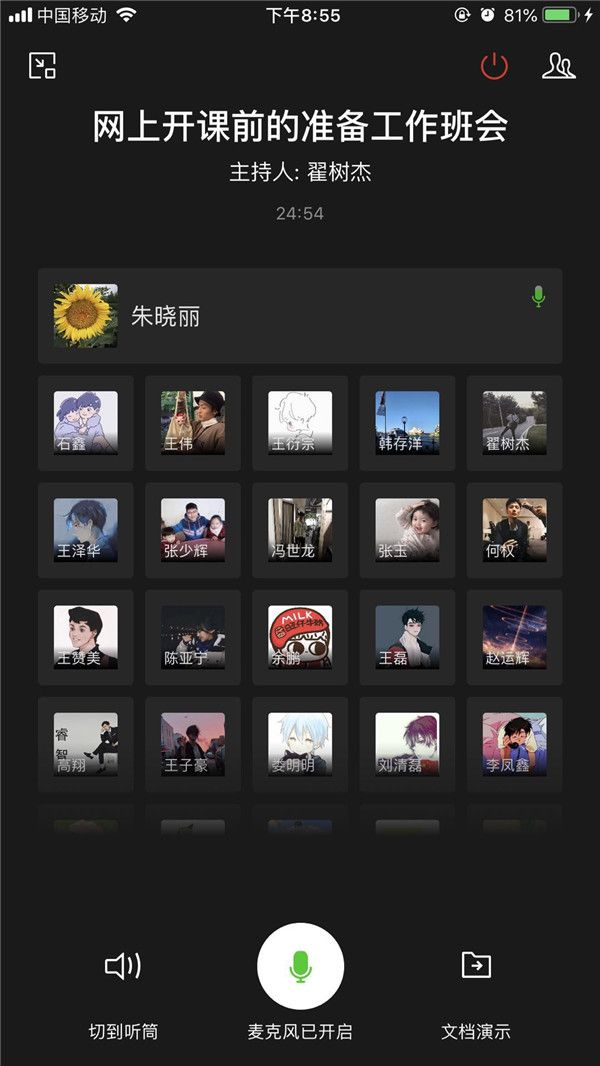Select participant 何权
Image resolution: width=600 pixels, height=1066 pixels.
pyautogui.click(x=514, y=530)
